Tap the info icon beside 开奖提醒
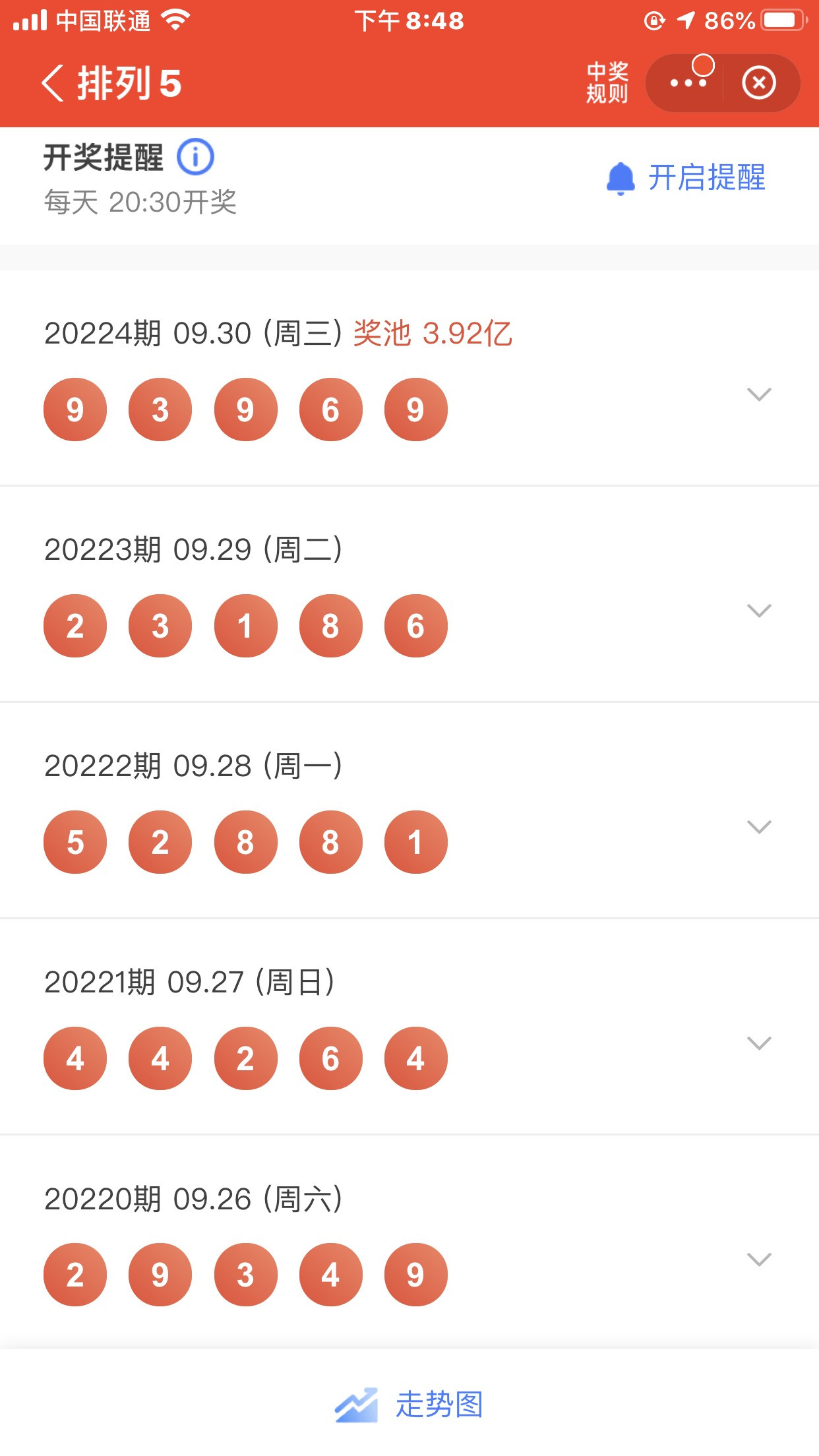819x1456 pixels. coord(195,157)
